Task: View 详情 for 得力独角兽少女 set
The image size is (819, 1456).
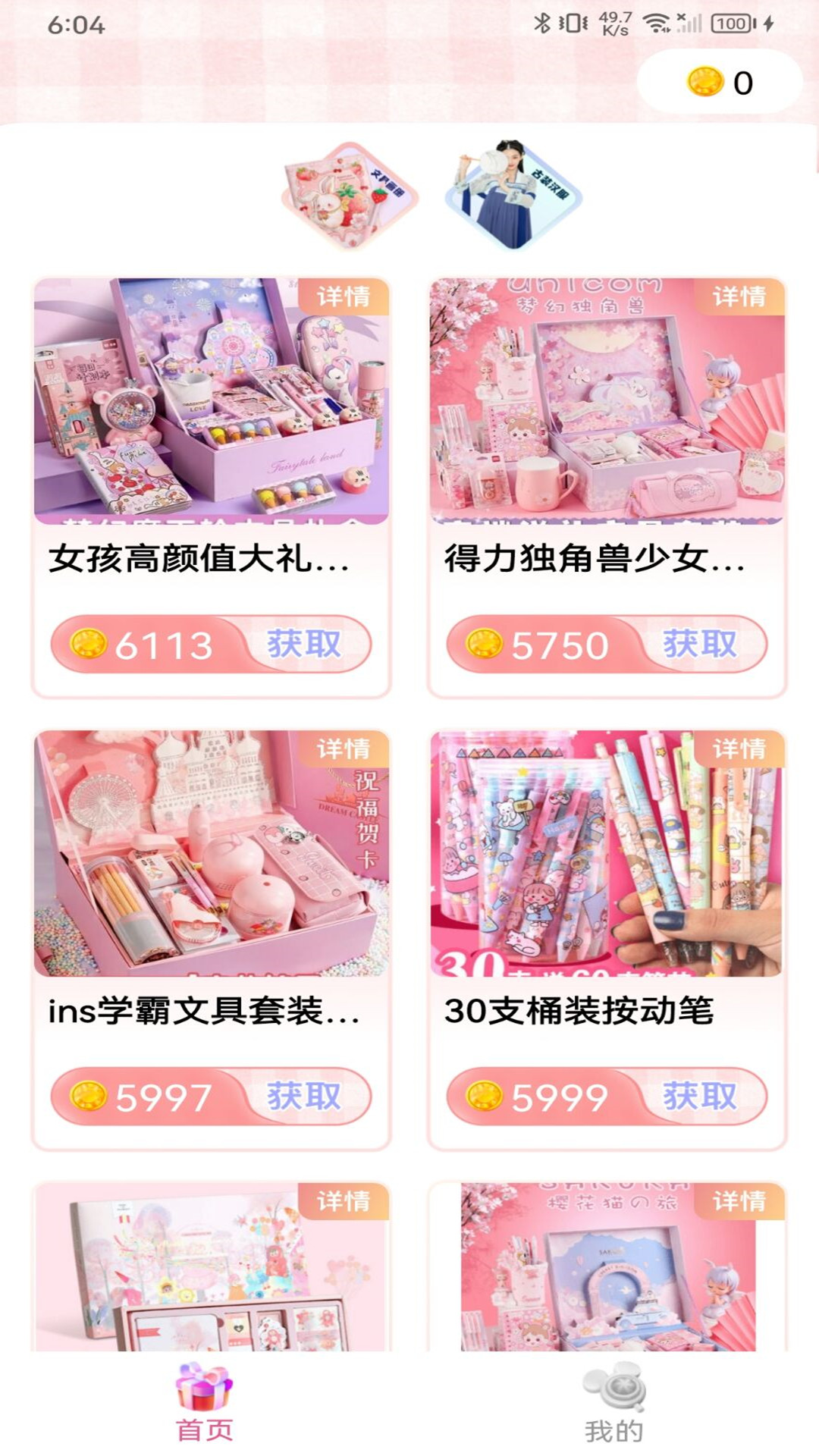Action: pos(739,297)
